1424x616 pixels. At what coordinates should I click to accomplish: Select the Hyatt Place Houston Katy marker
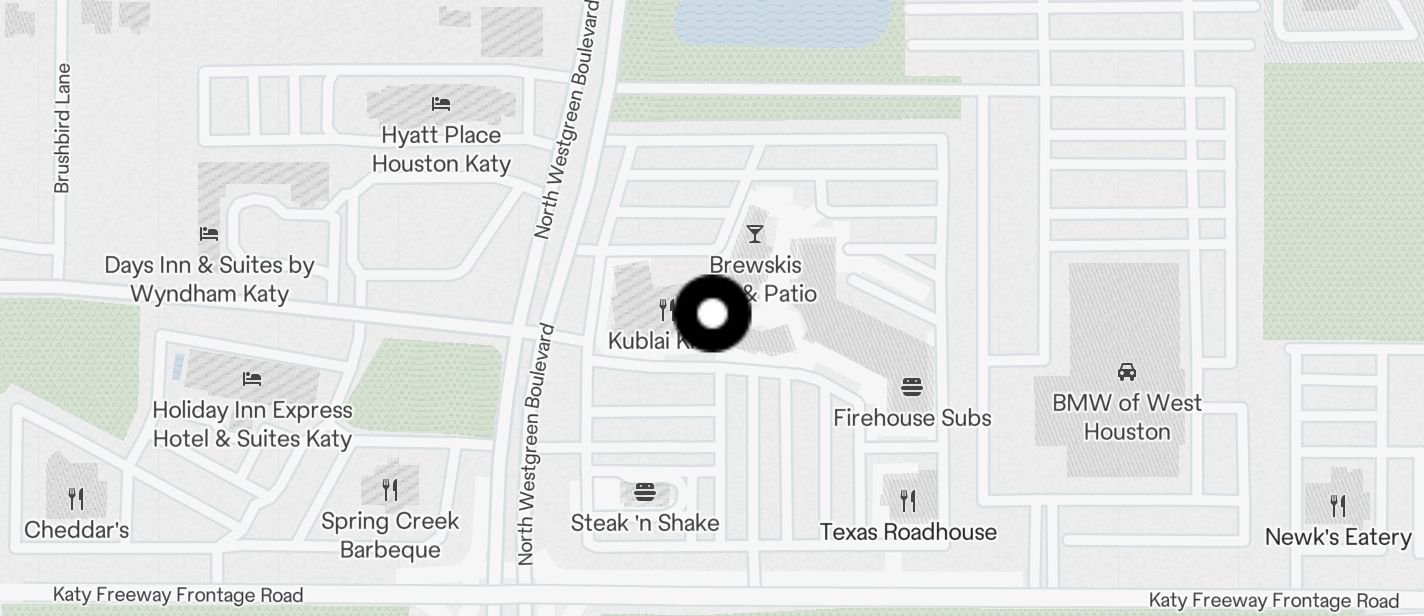point(441,105)
